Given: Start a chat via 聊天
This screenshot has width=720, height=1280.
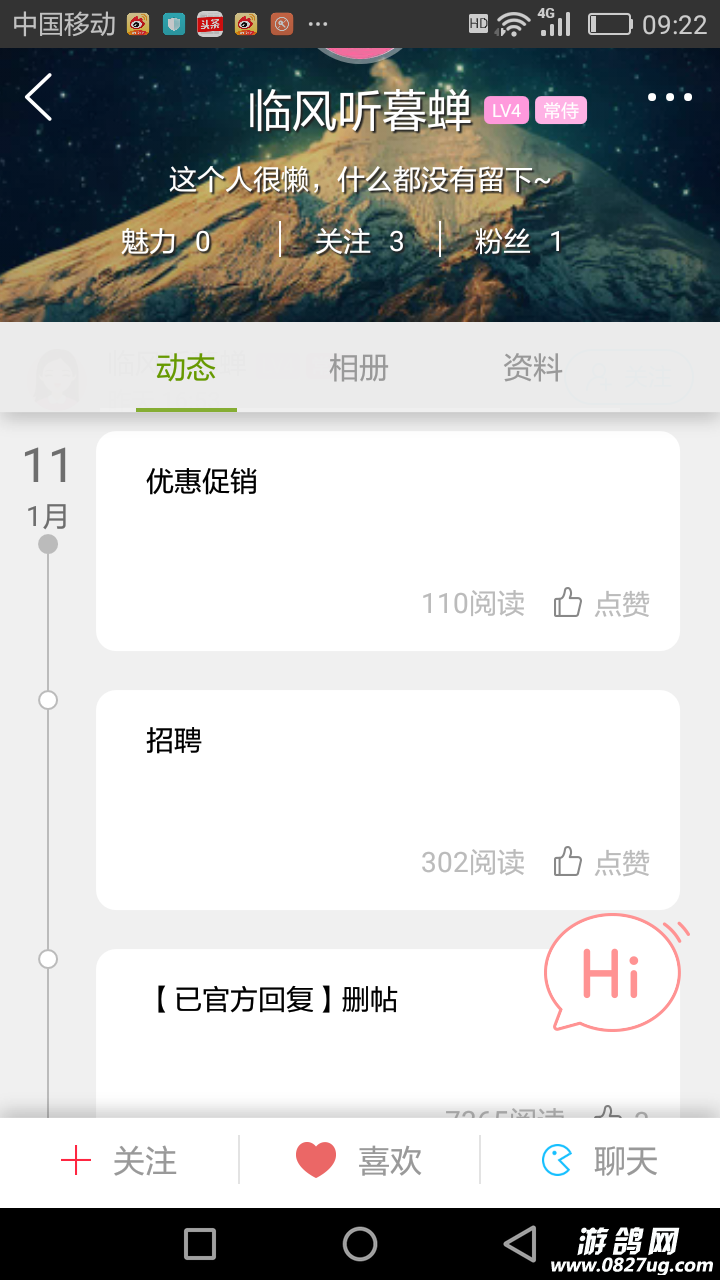Looking at the screenshot, I should (x=599, y=1161).
